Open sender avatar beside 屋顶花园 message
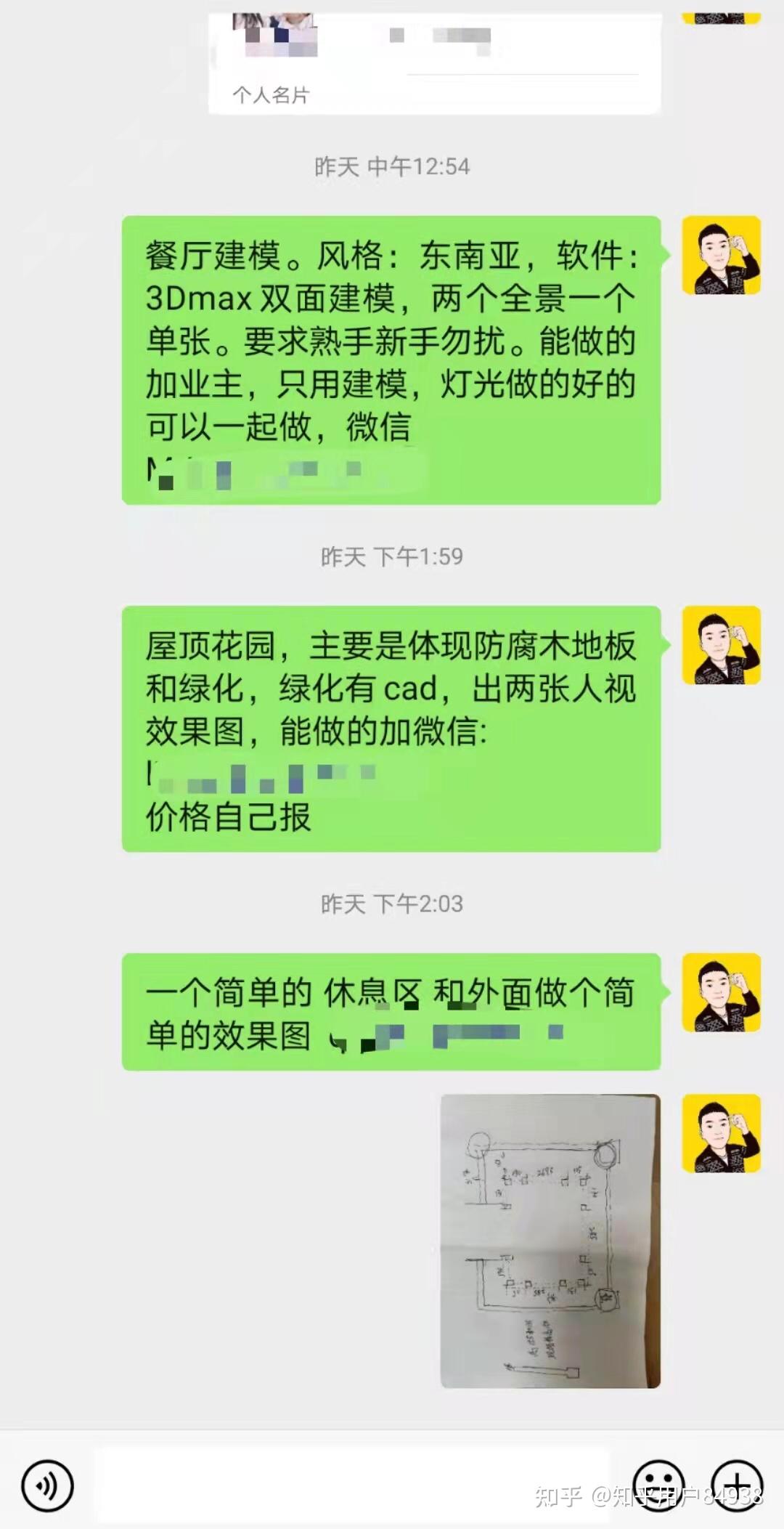784x1529 pixels. (722, 645)
